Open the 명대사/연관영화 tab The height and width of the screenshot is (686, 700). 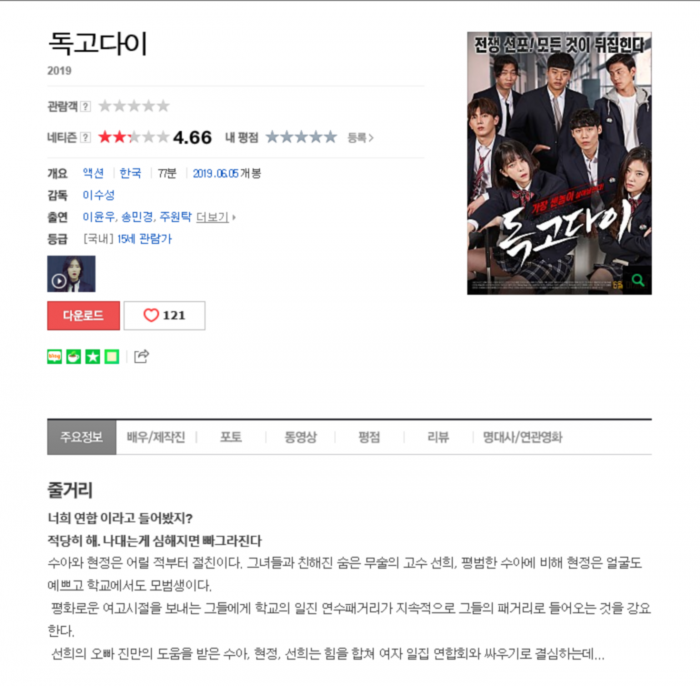click(x=522, y=437)
